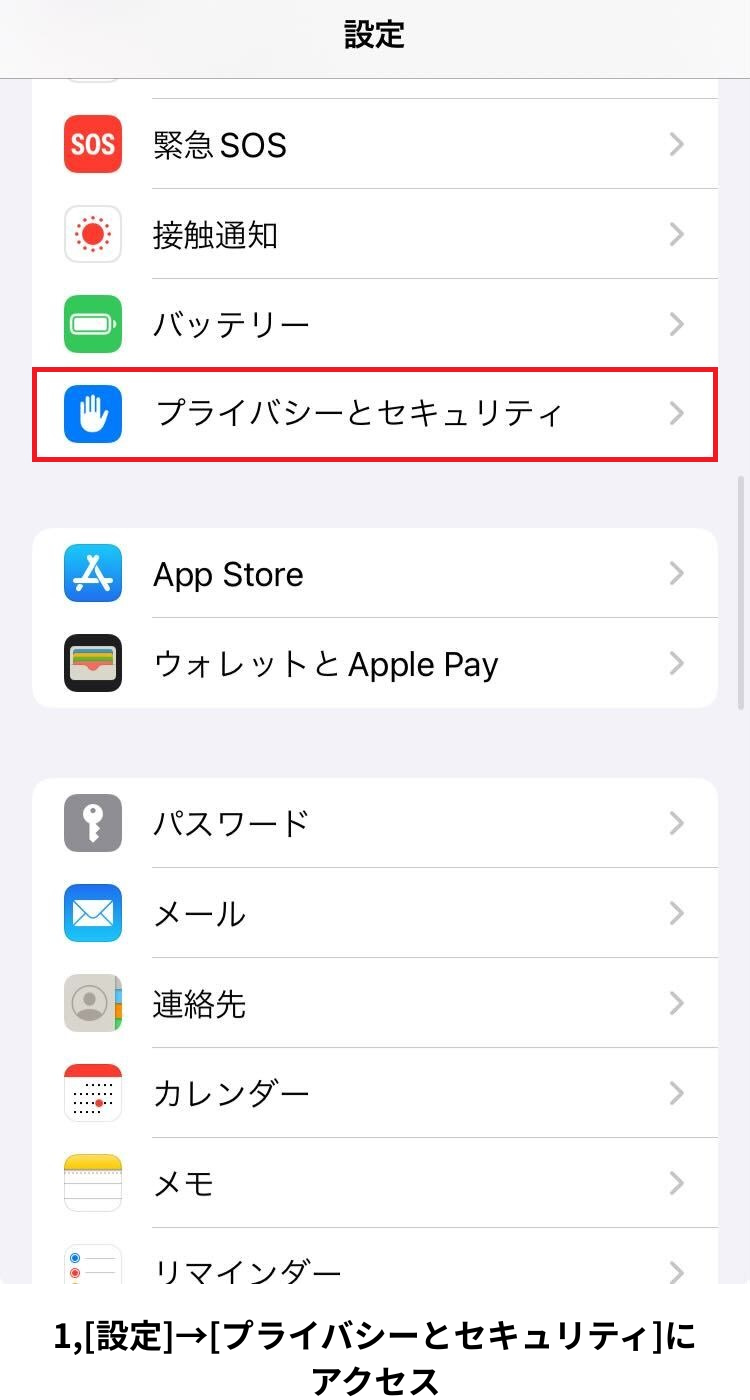Open 連絡先 settings
Image resolution: width=750 pixels, height=1400 pixels.
click(x=374, y=1003)
